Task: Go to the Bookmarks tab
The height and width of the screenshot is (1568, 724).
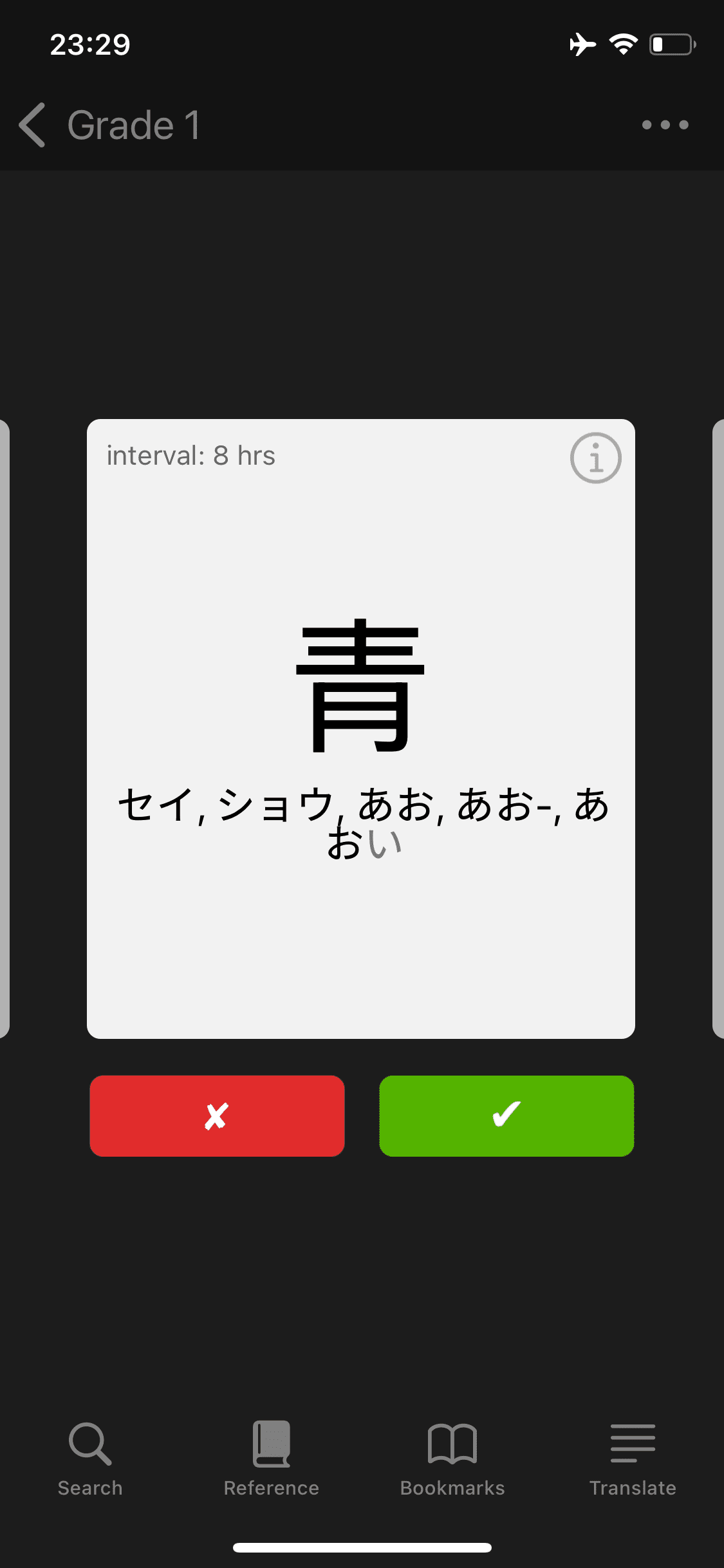Action: [452, 1459]
